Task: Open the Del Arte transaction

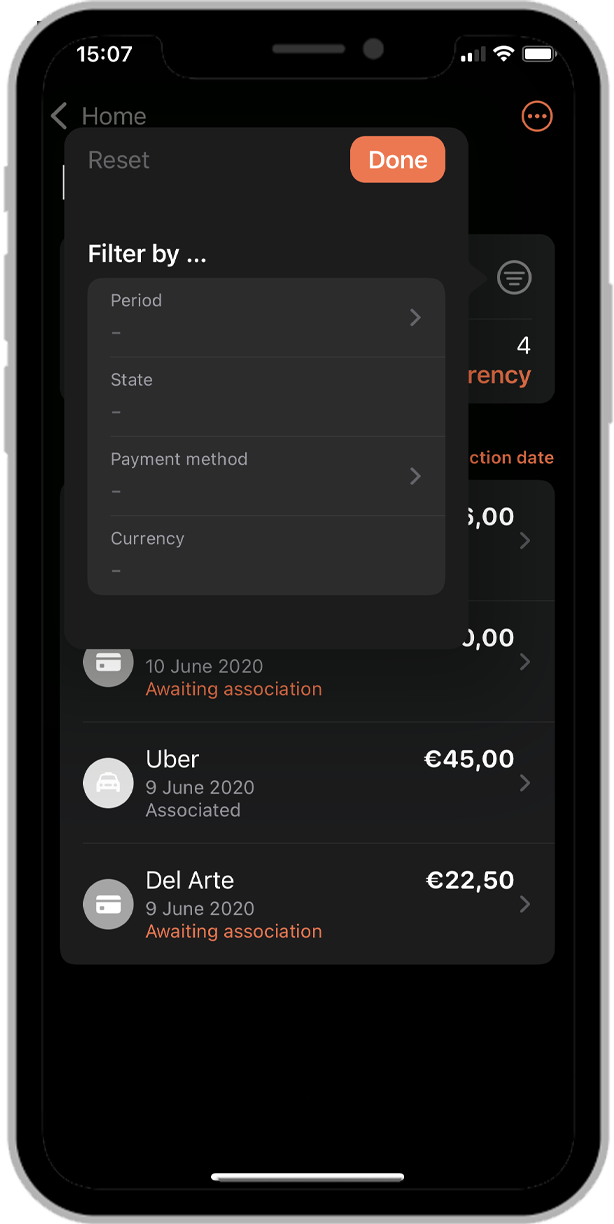Action: tap(306, 904)
